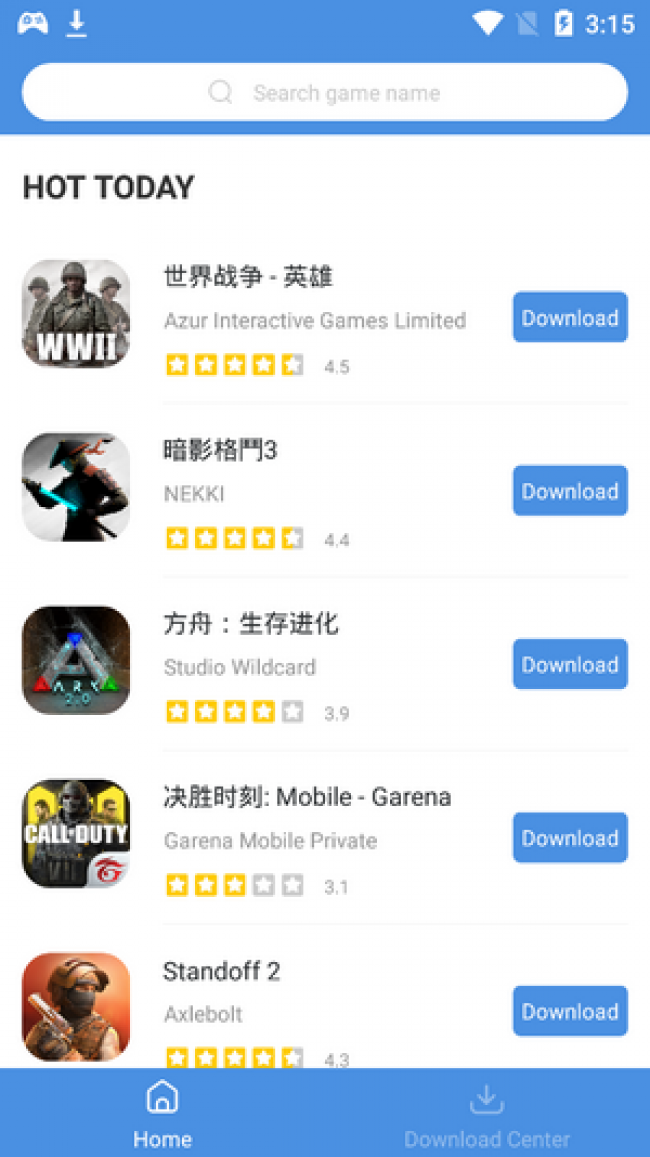650x1157 pixels.
Task: Download 决胜时刻: Mobile - Garena
Action: 570,838
